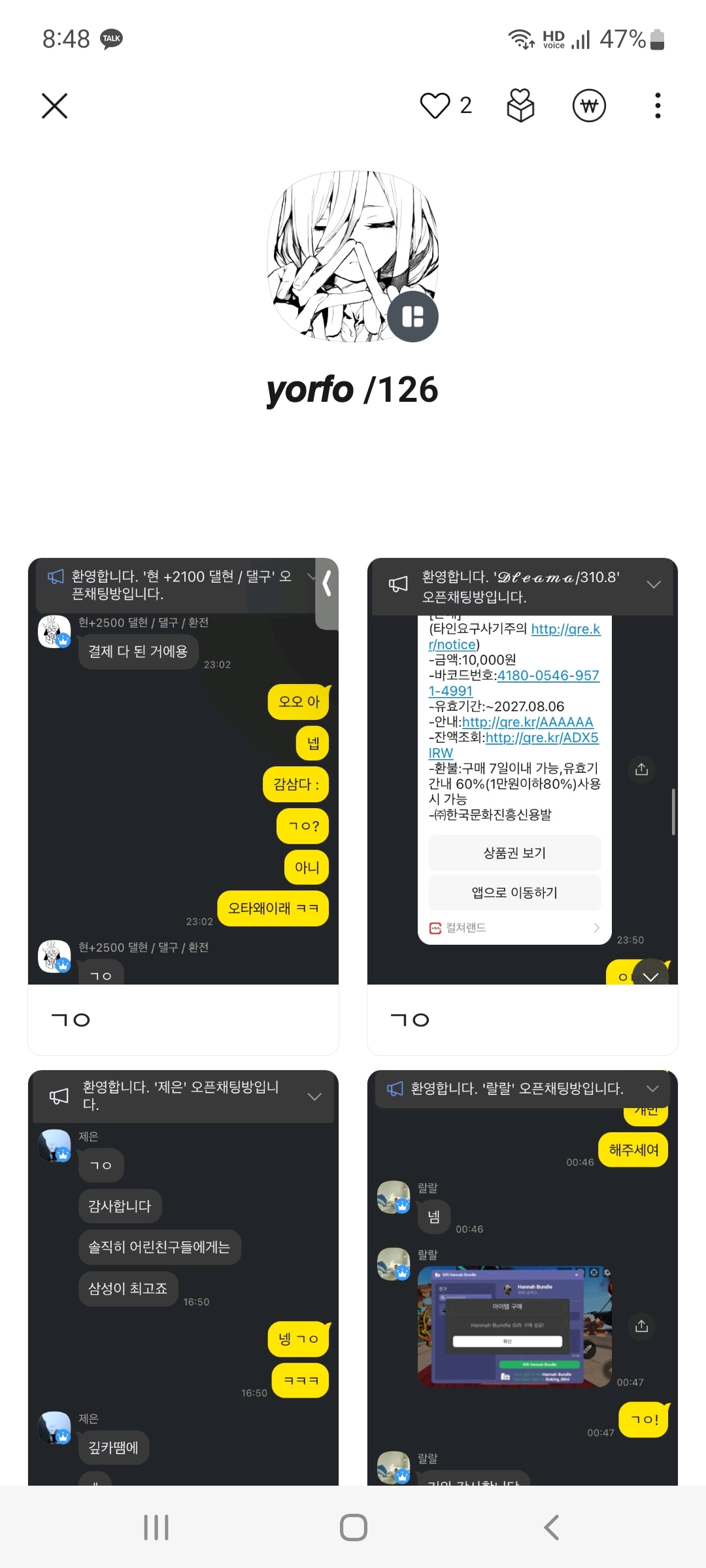Open the three-dot overflow menu
This screenshot has width=706, height=1568.
pos(658,106)
